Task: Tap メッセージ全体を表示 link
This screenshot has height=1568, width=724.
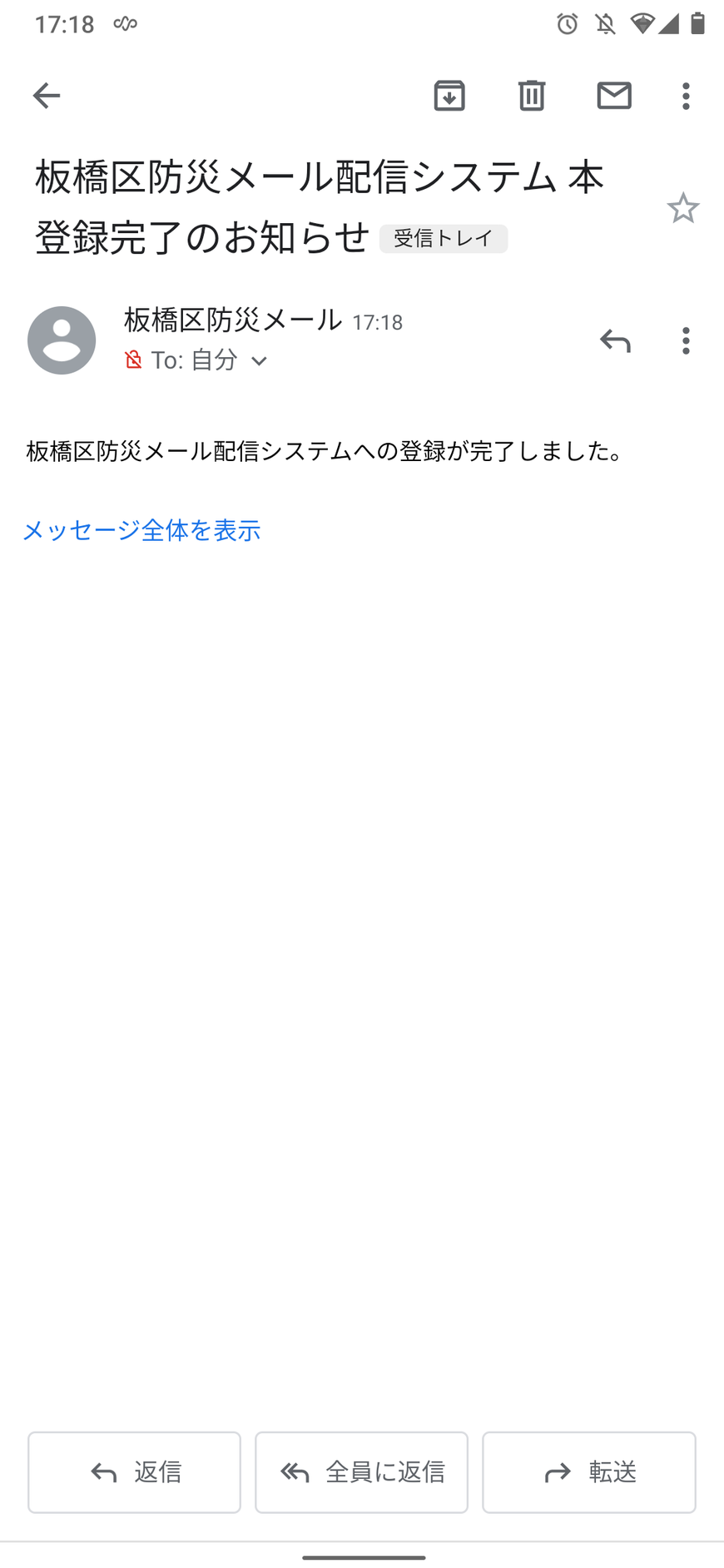Action: pos(142,530)
